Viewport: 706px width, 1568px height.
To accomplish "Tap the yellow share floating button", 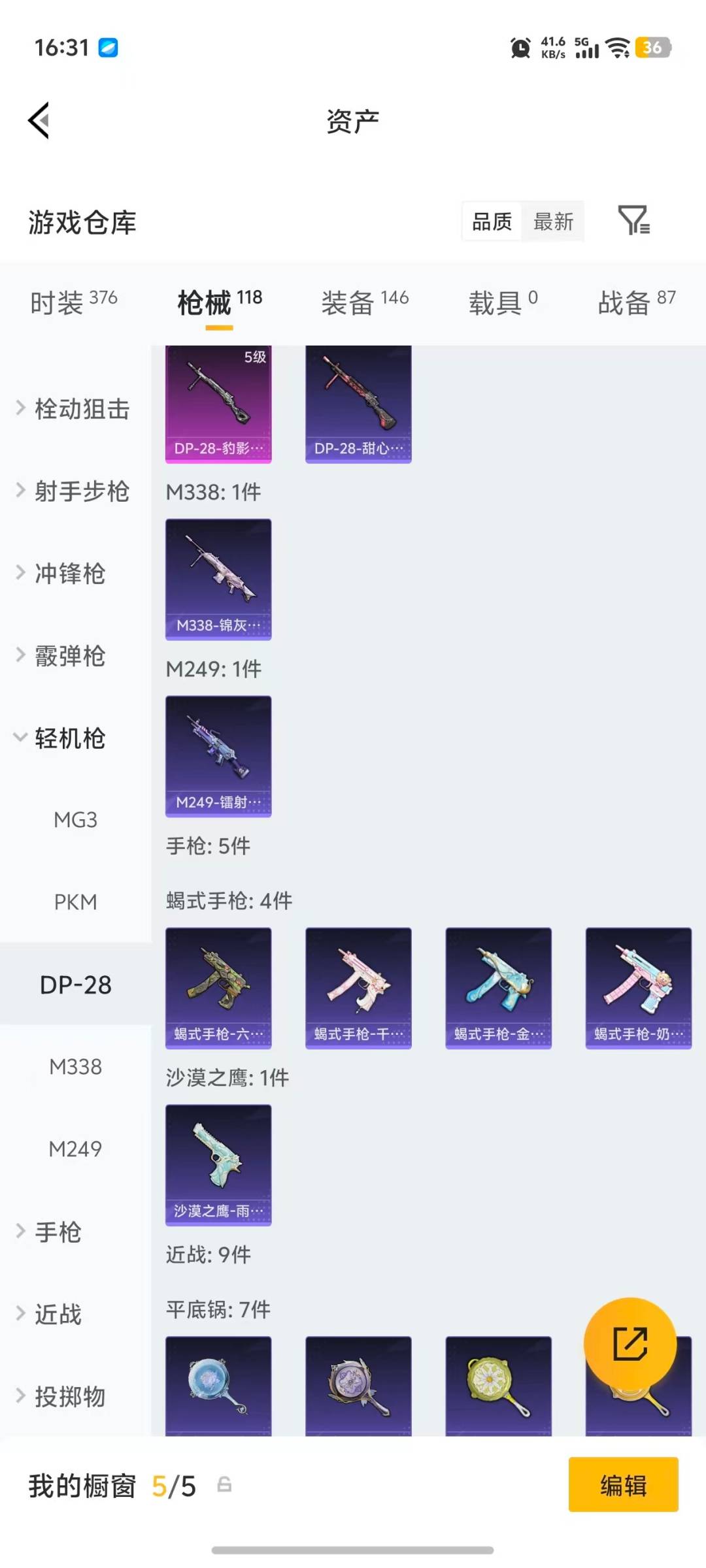I will 630,1344.
